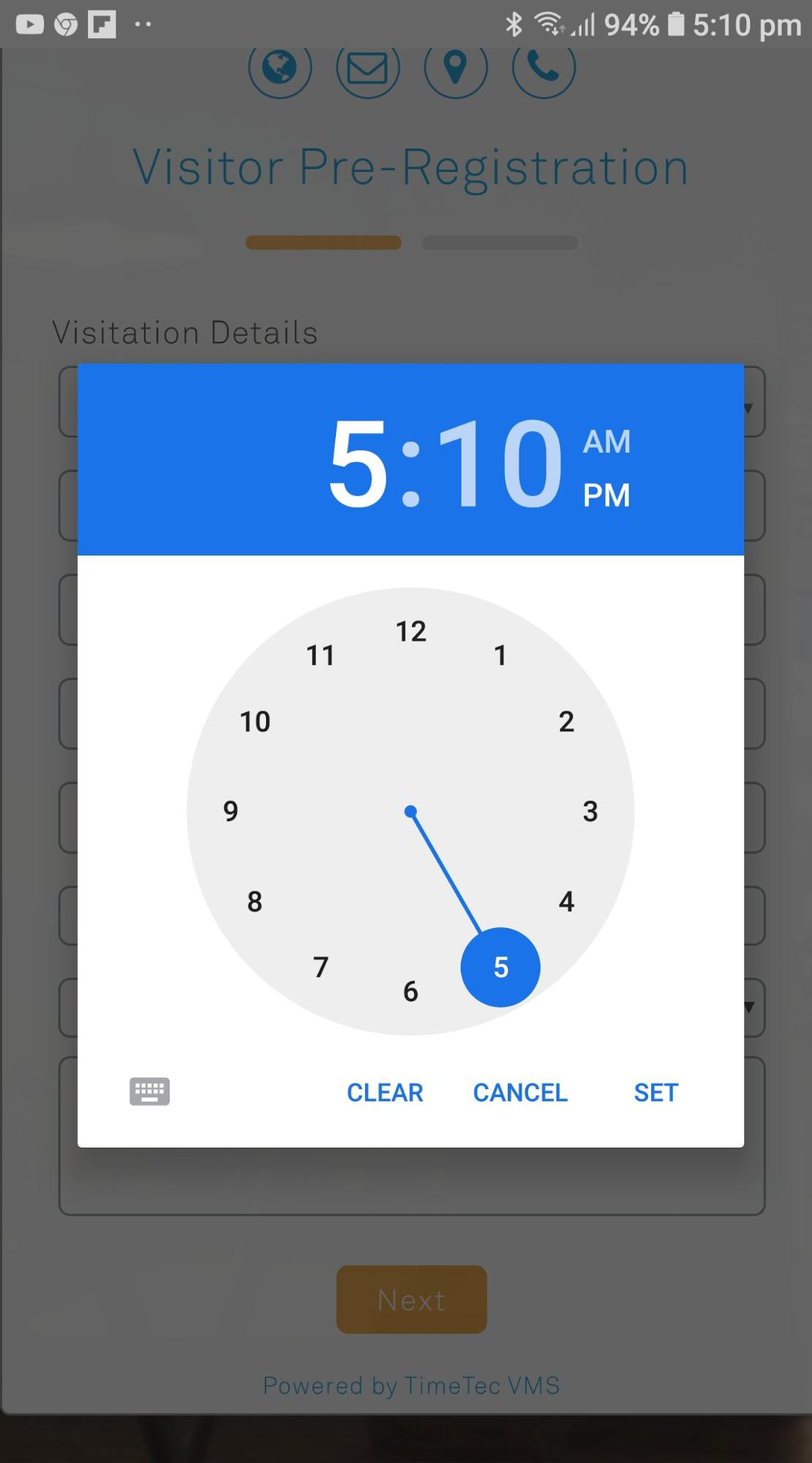
Task: Tap the hour value 5 in header
Action: [358, 463]
